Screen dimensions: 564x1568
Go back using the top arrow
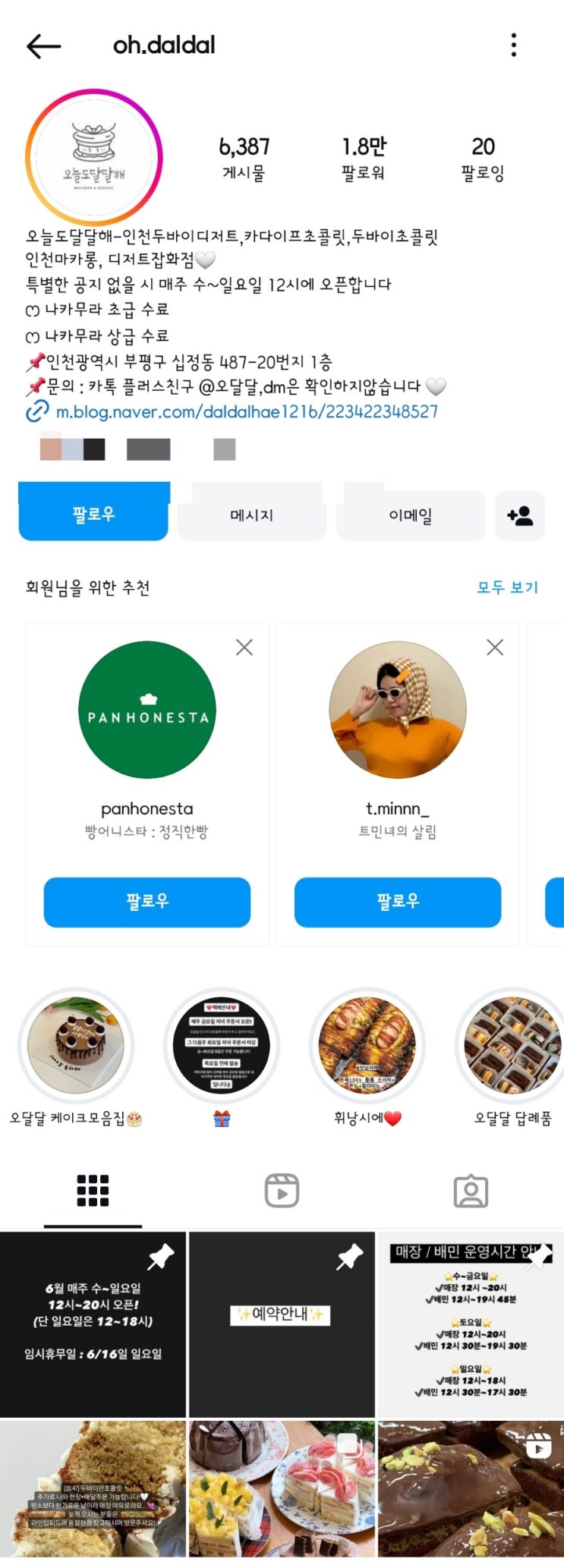point(43,46)
